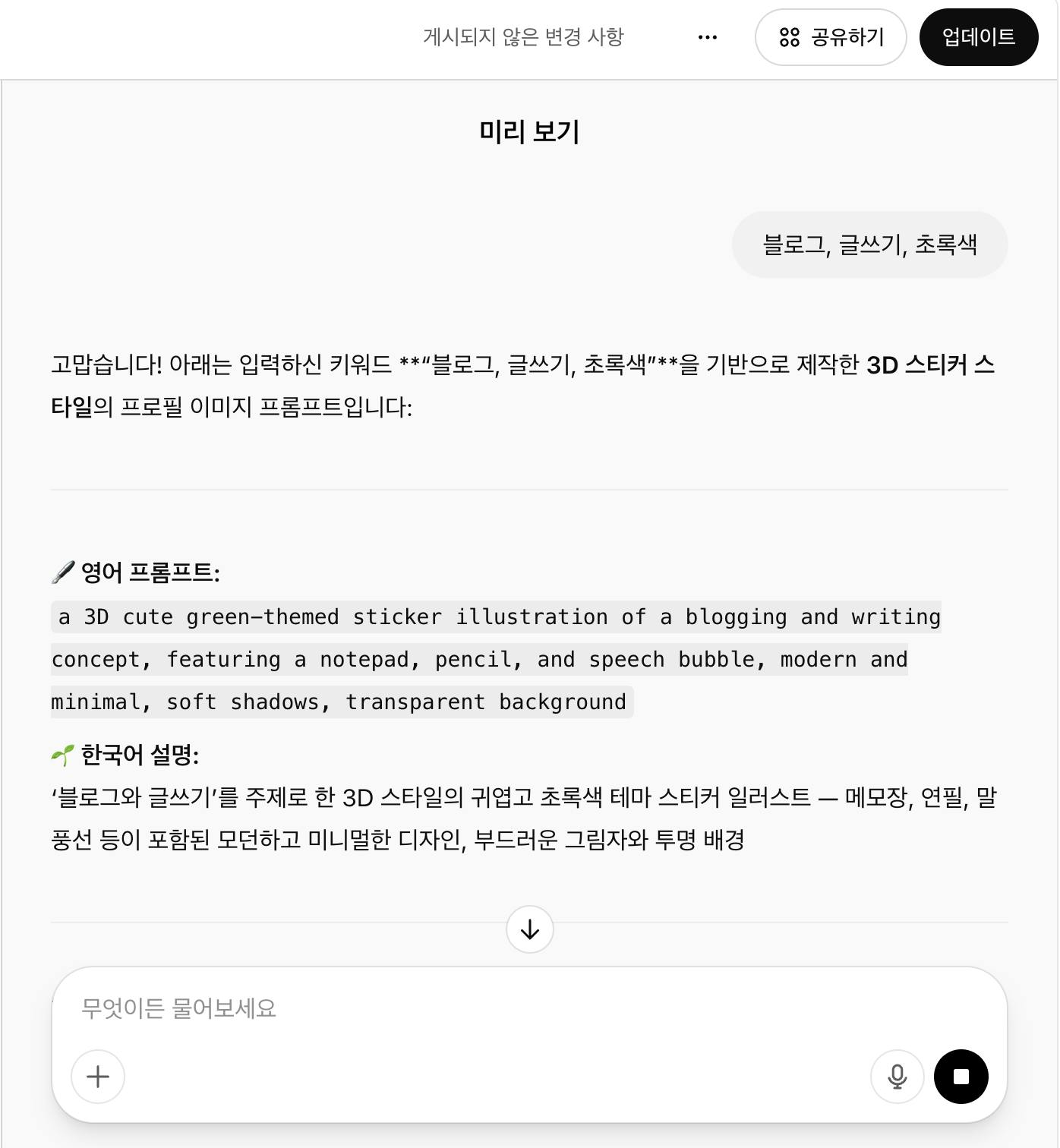Stop the response generation
Image resolution: width=1060 pixels, height=1148 pixels.
(x=961, y=1077)
